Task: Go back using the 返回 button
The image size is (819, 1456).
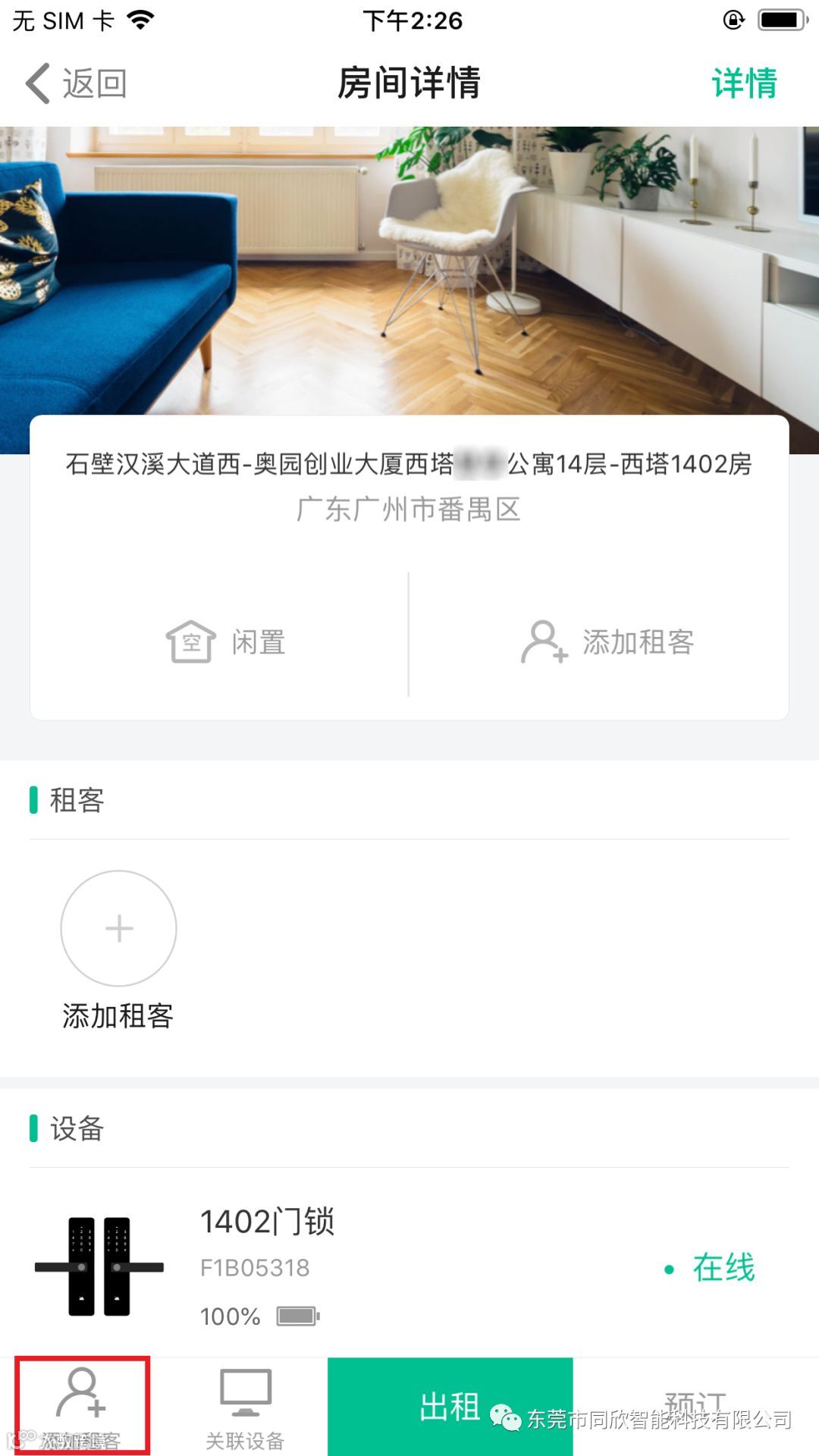Action: (x=77, y=83)
